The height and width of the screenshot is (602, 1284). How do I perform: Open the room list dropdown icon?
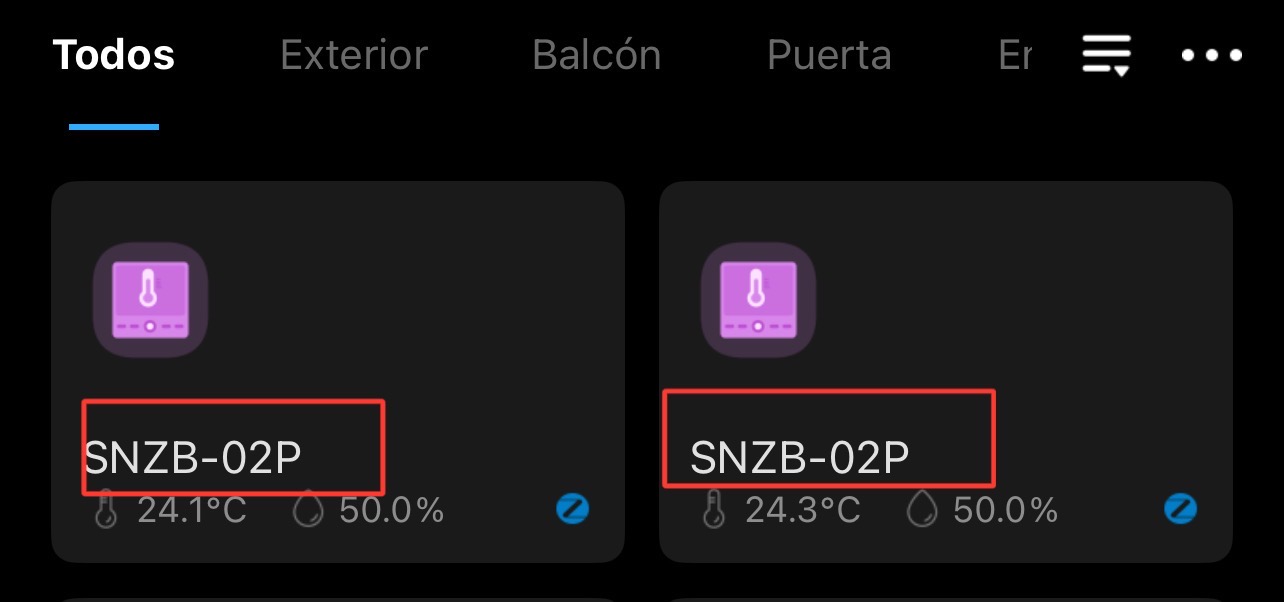click(1106, 55)
